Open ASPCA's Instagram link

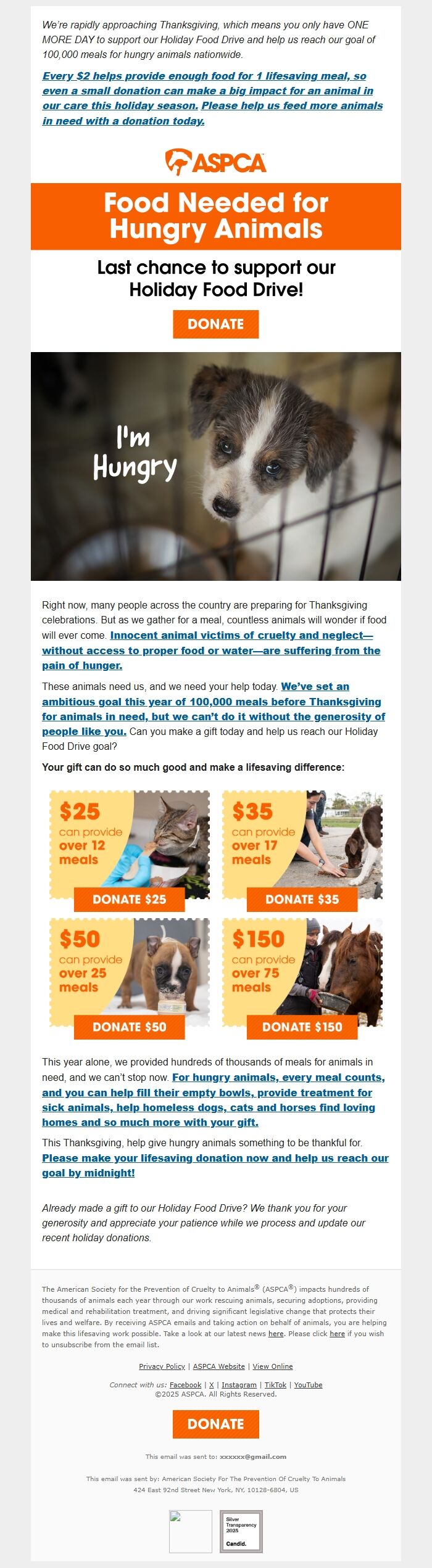239,1385
